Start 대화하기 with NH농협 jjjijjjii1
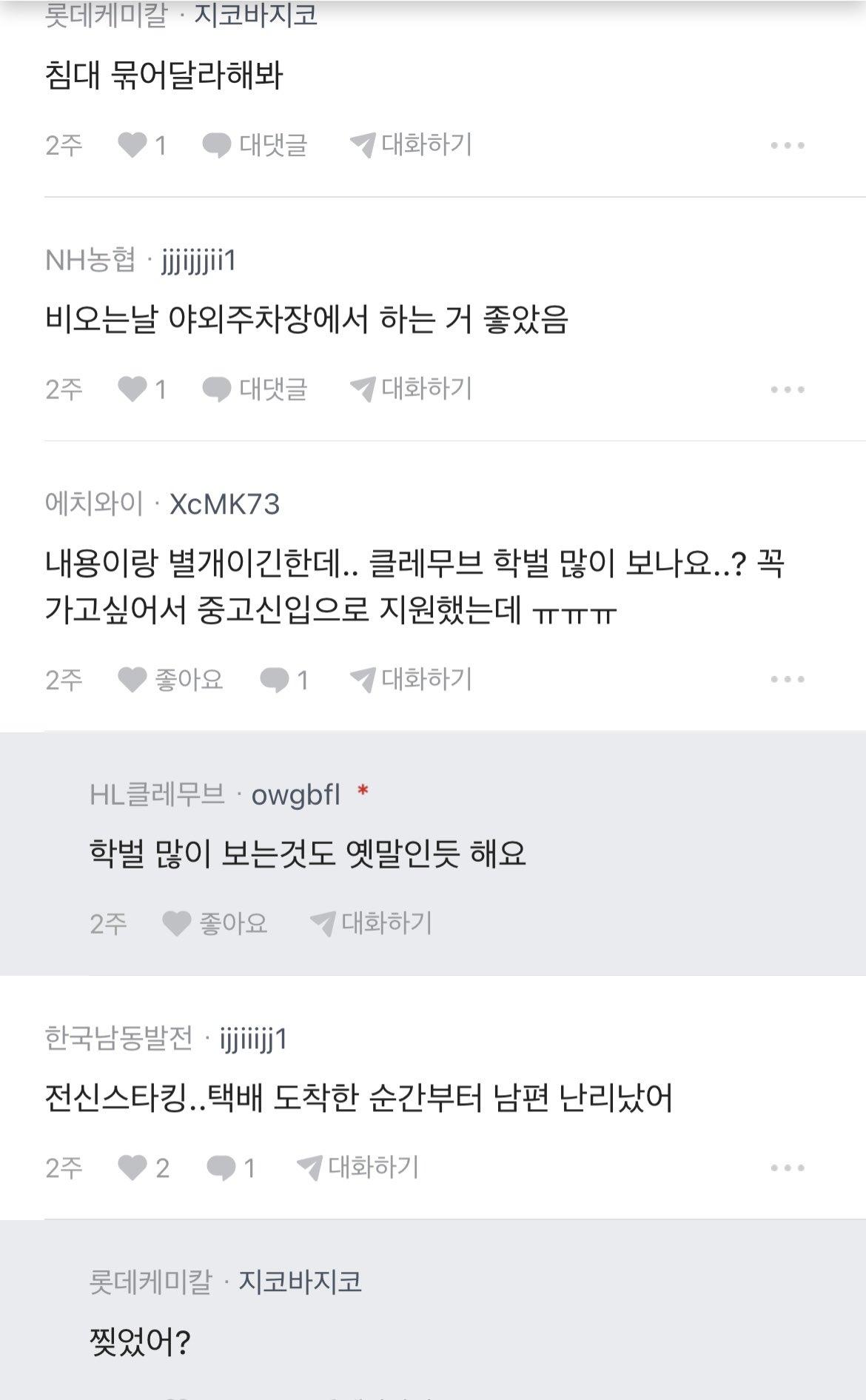 click(412, 389)
